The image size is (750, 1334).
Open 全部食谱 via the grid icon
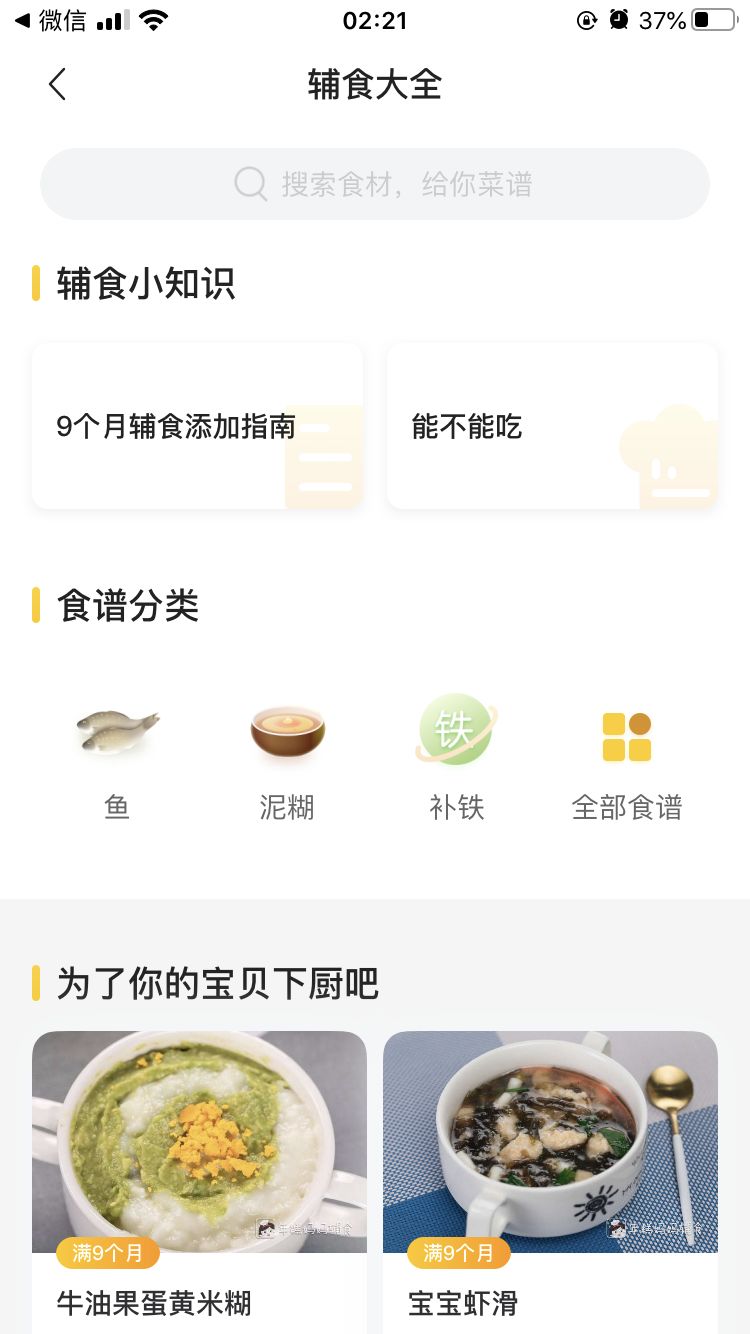626,734
